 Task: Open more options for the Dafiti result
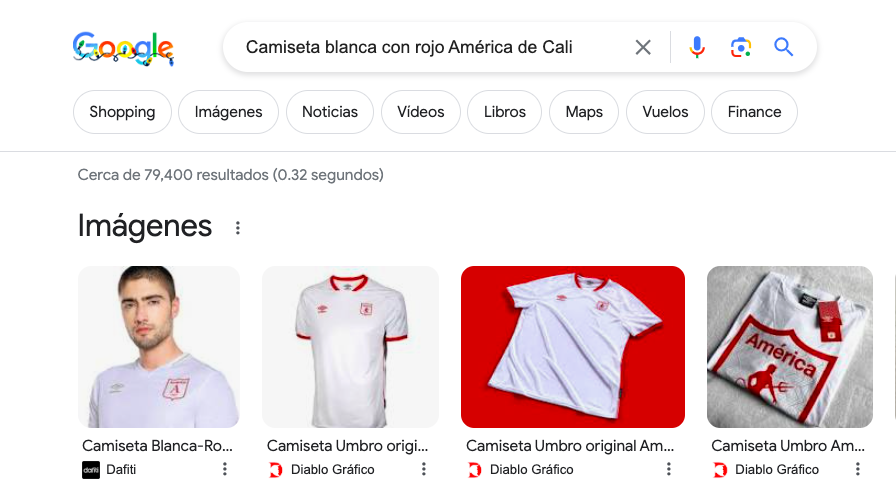pos(225,469)
